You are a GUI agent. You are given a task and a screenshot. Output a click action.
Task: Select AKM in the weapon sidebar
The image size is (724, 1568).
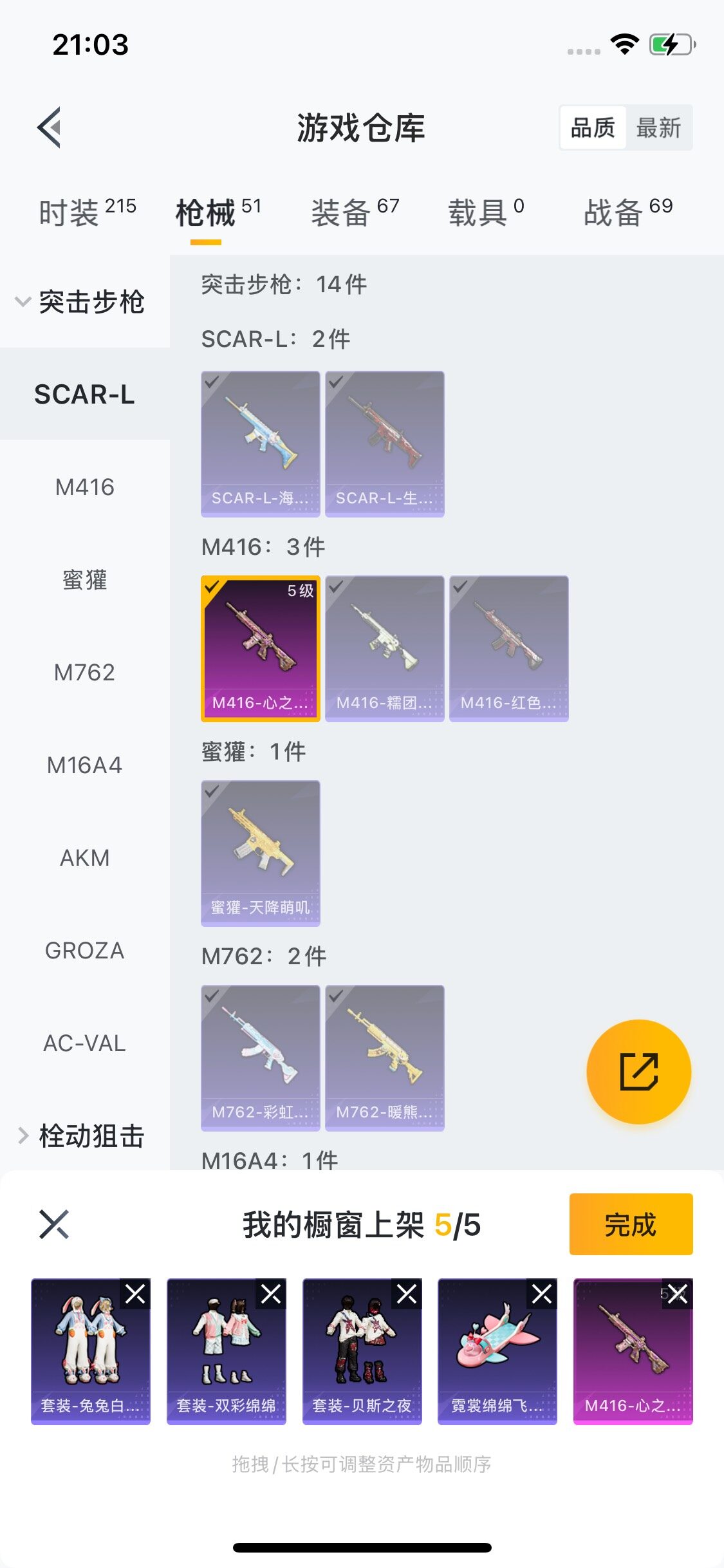86,857
